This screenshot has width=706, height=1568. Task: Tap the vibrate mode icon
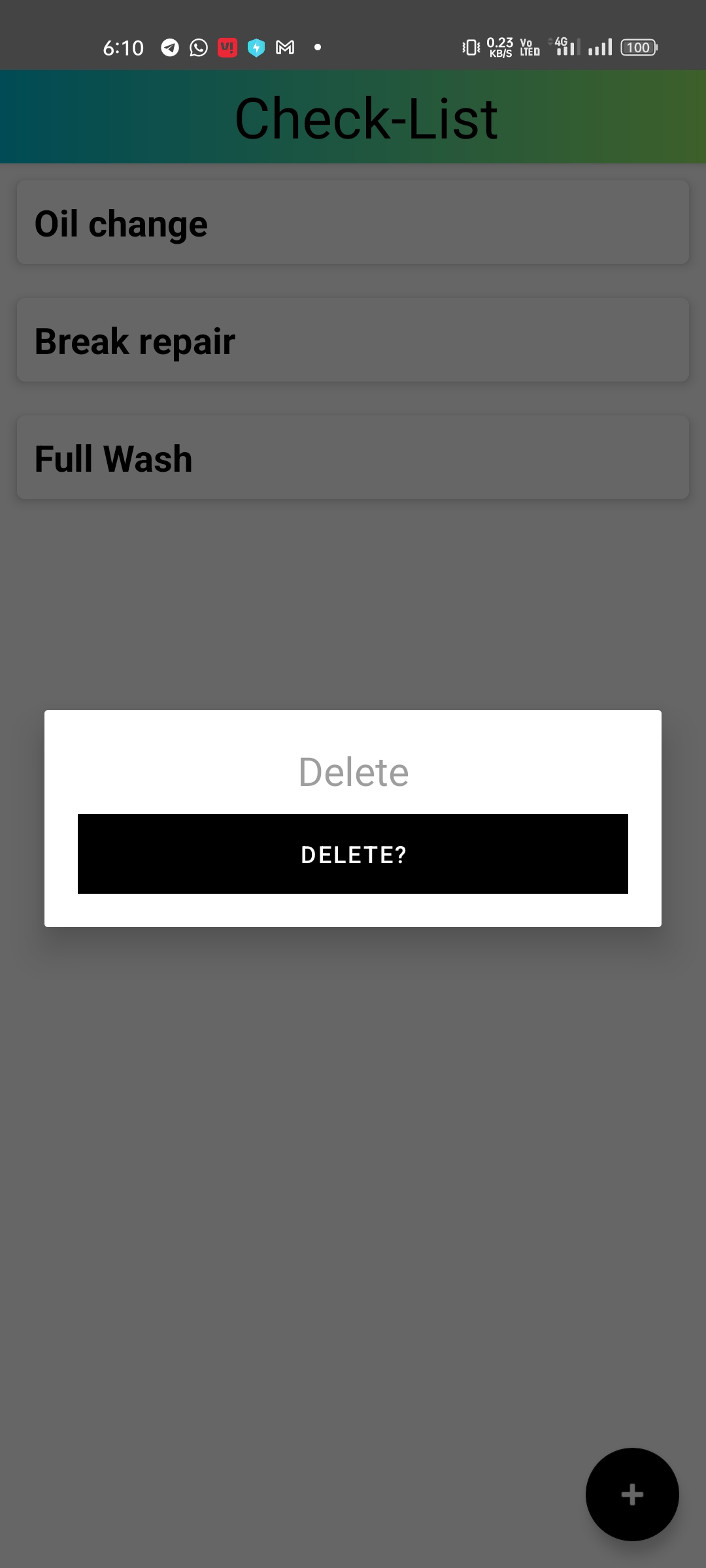(x=469, y=47)
